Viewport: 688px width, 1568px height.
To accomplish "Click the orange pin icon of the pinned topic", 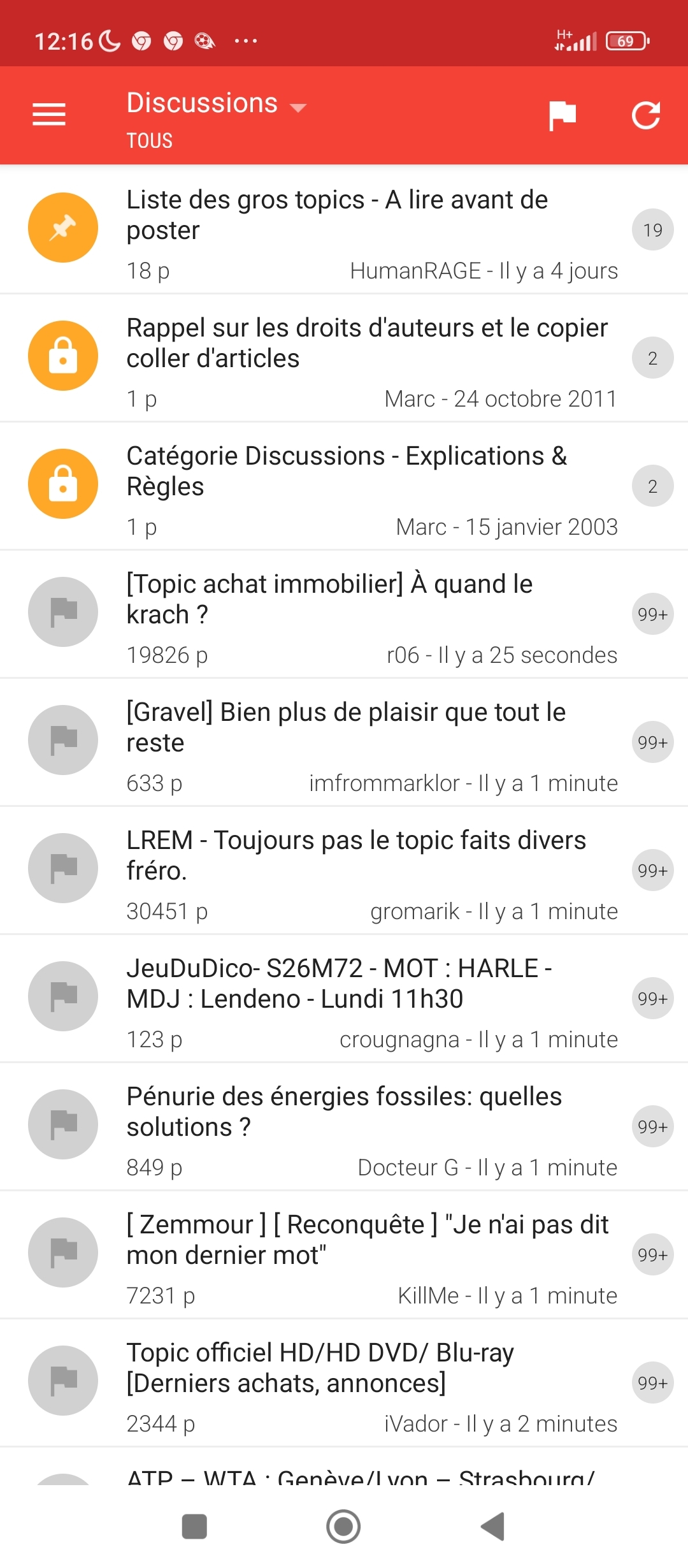I will pos(62,228).
